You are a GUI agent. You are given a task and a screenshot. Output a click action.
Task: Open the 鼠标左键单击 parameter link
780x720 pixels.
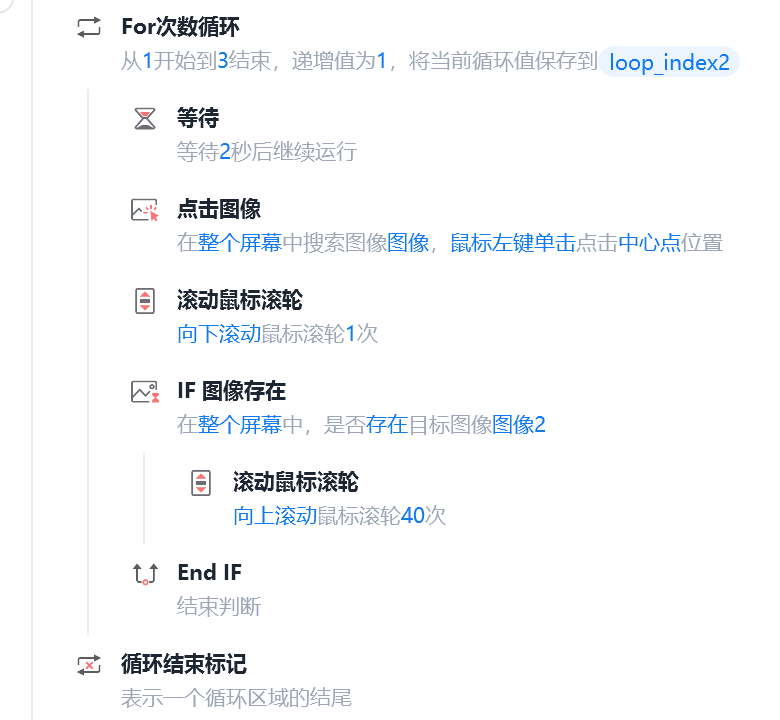pyautogui.click(x=513, y=243)
